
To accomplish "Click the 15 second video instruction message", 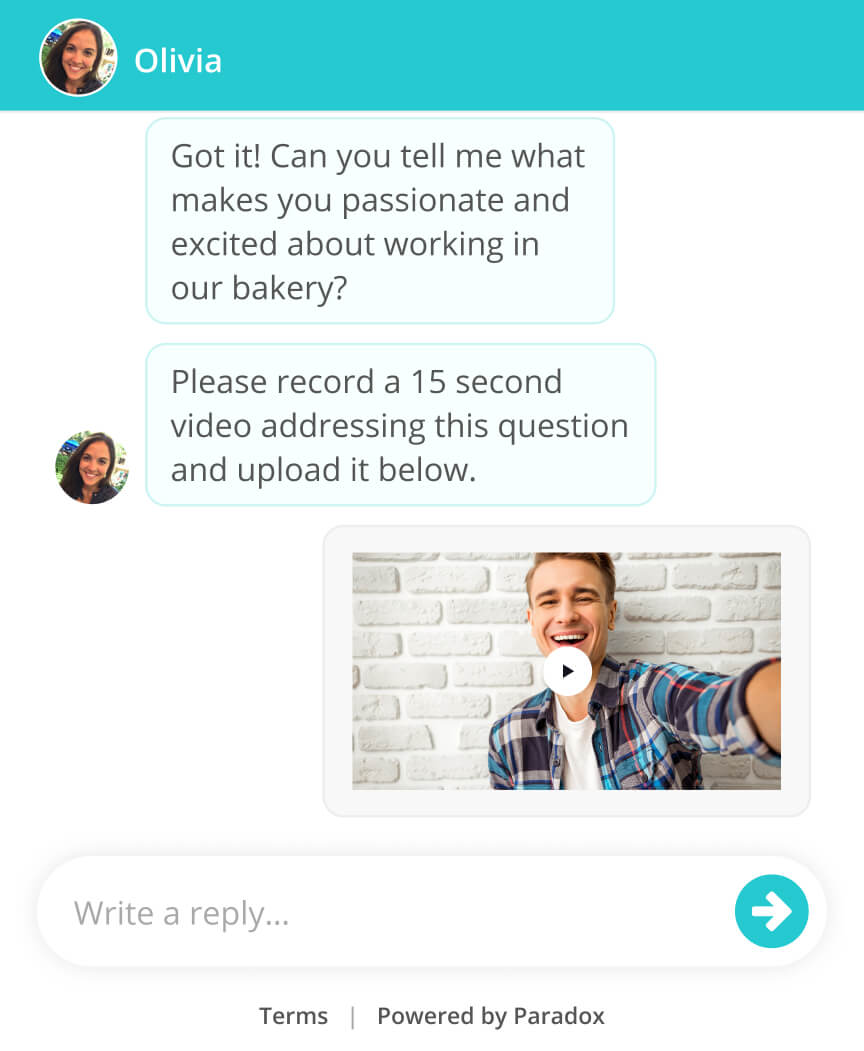I will 400,425.
